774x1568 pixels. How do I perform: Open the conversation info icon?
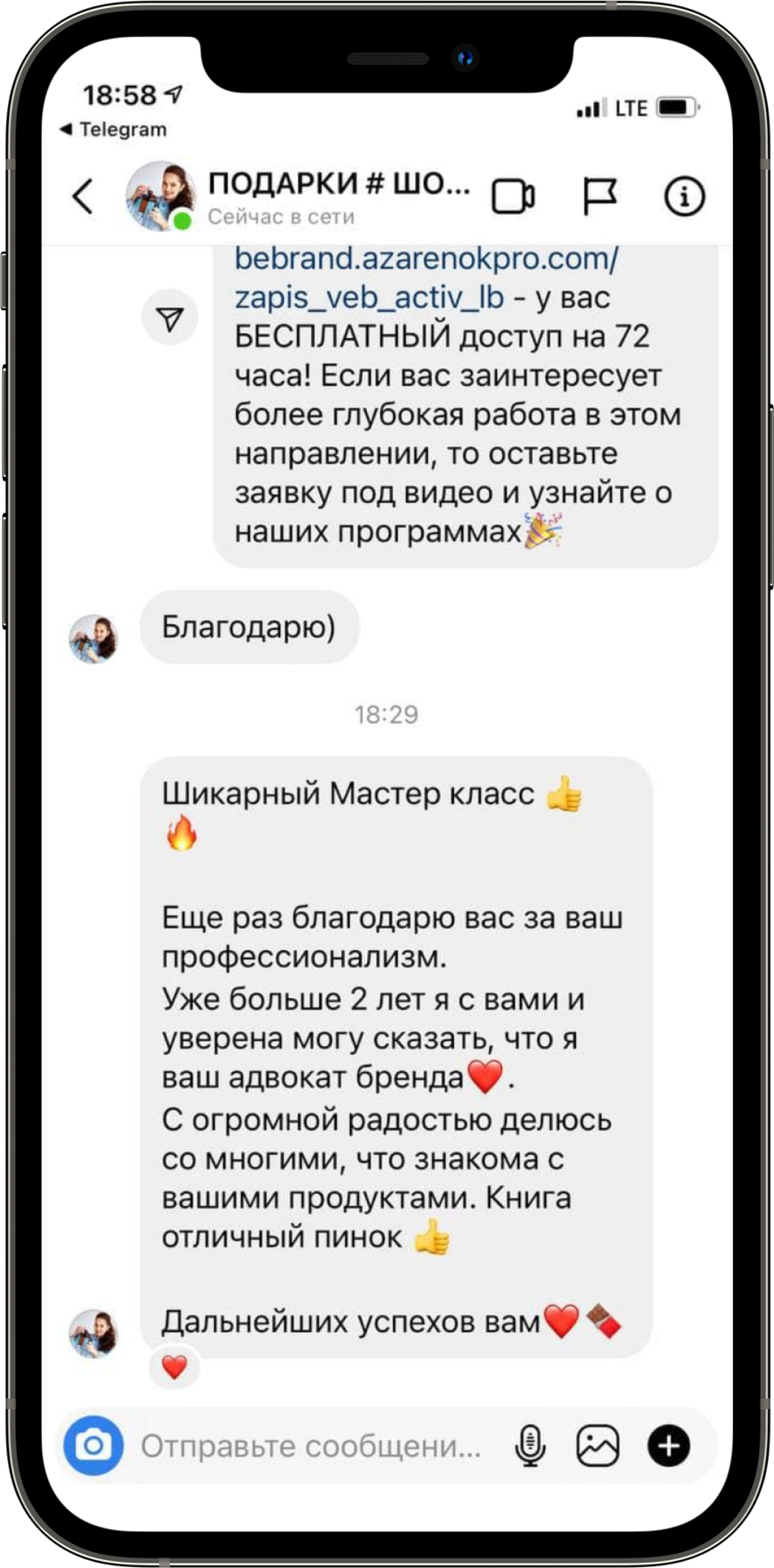(685, 197)
